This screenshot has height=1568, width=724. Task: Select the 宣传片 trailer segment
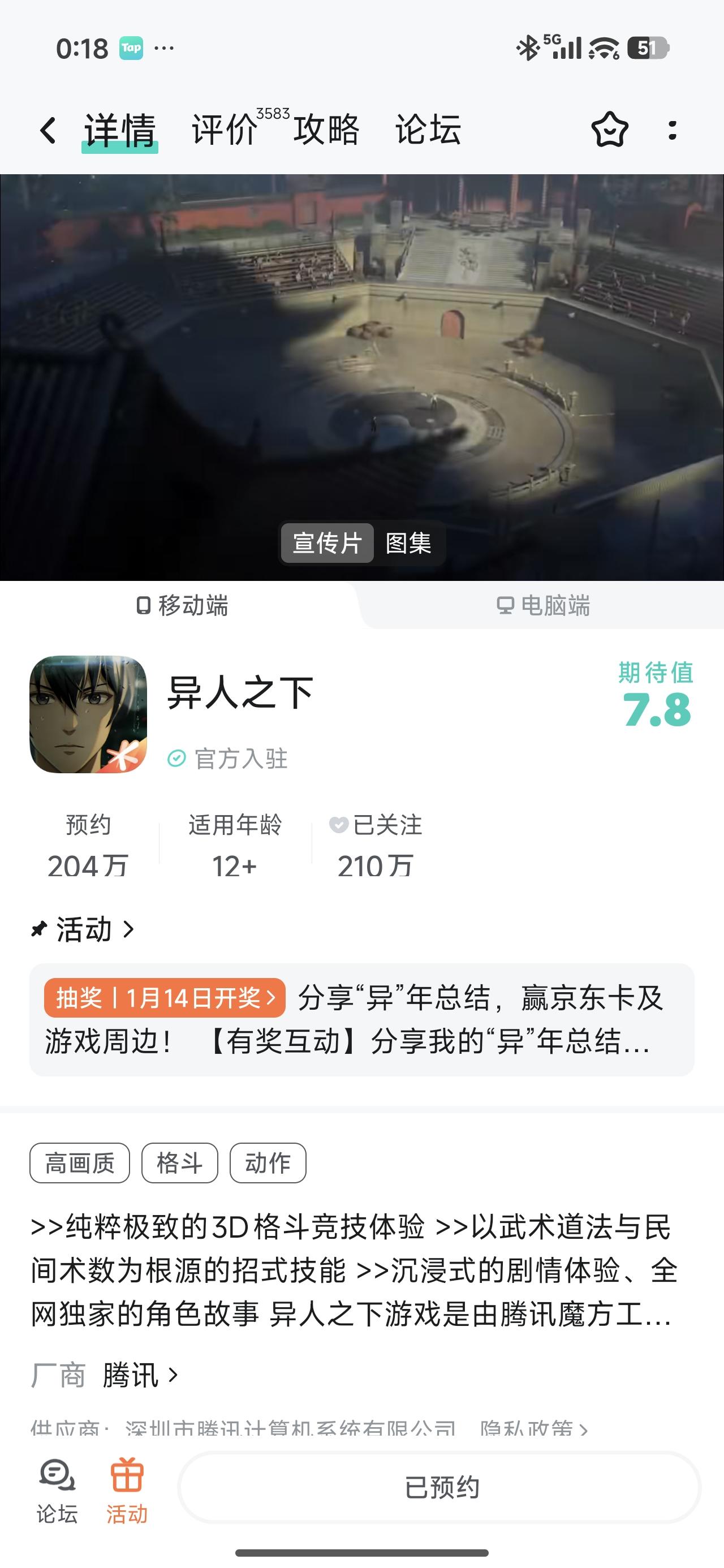point(327,543)
